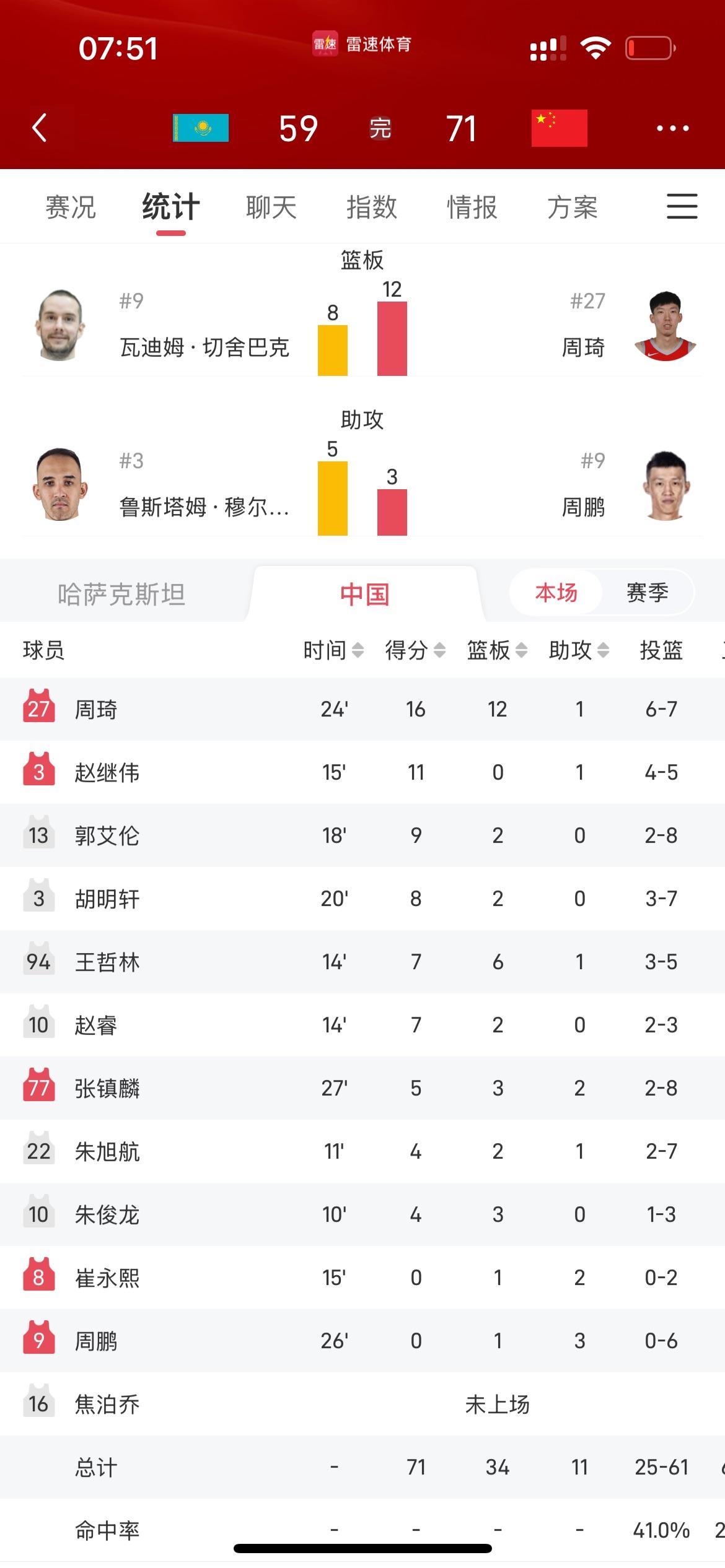Open the hamburger tab list menu
The height and width of the screenshot is (1568, 725).
(x=682, y=206)
